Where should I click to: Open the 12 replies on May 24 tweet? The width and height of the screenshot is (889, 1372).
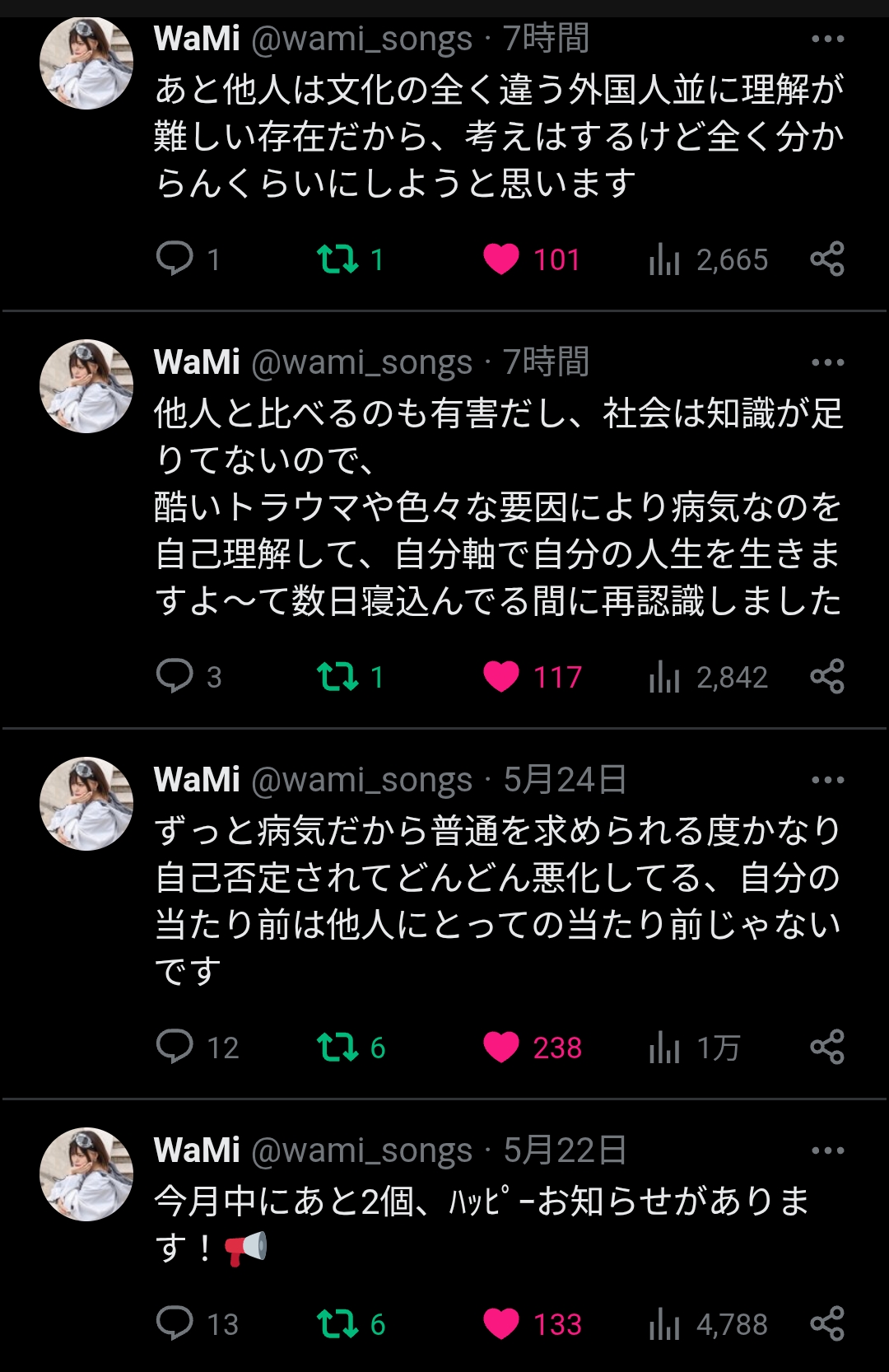pyautogui.click(x=175, y=1047)
